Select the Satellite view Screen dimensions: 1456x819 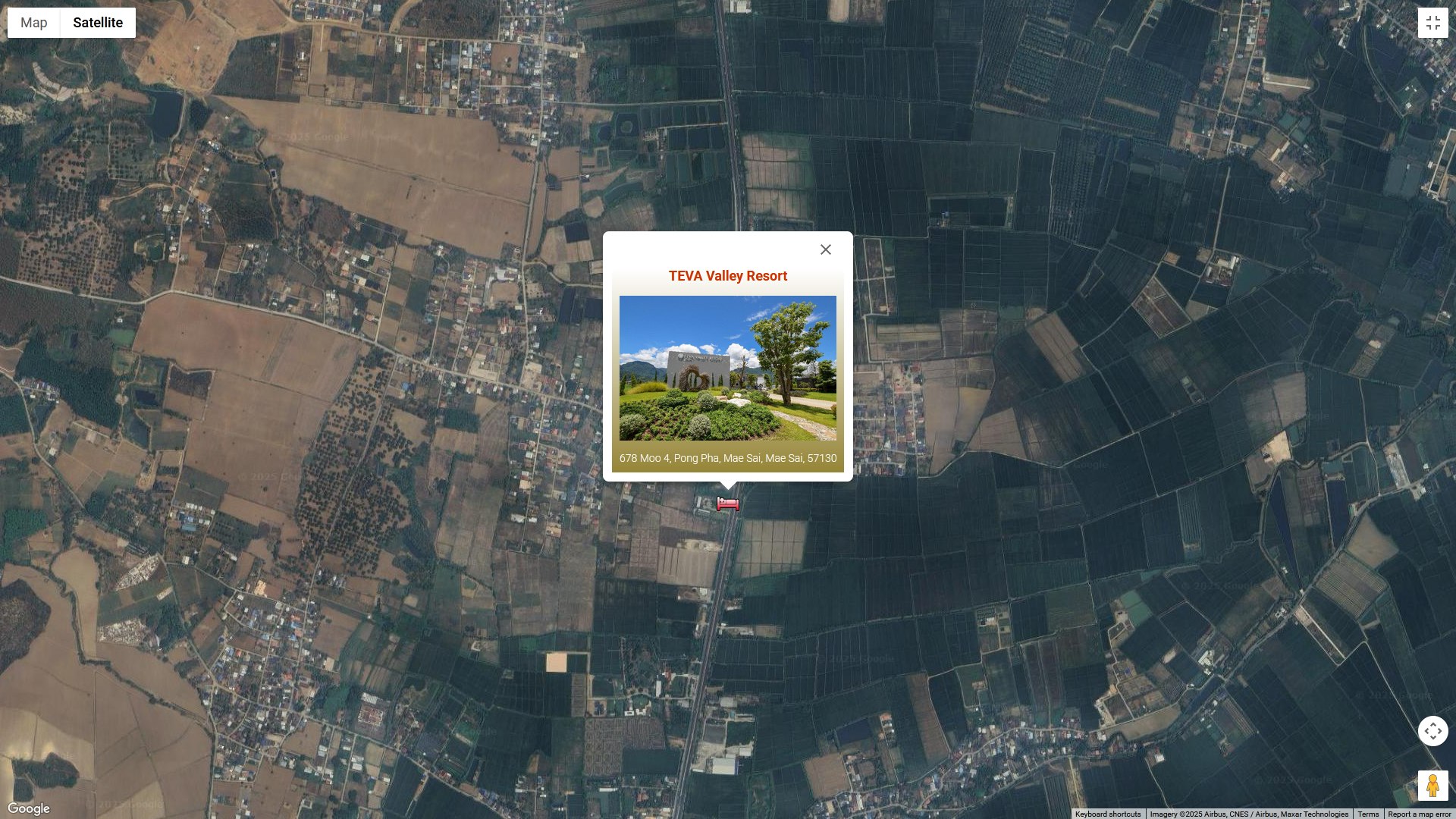coord(98,23)
